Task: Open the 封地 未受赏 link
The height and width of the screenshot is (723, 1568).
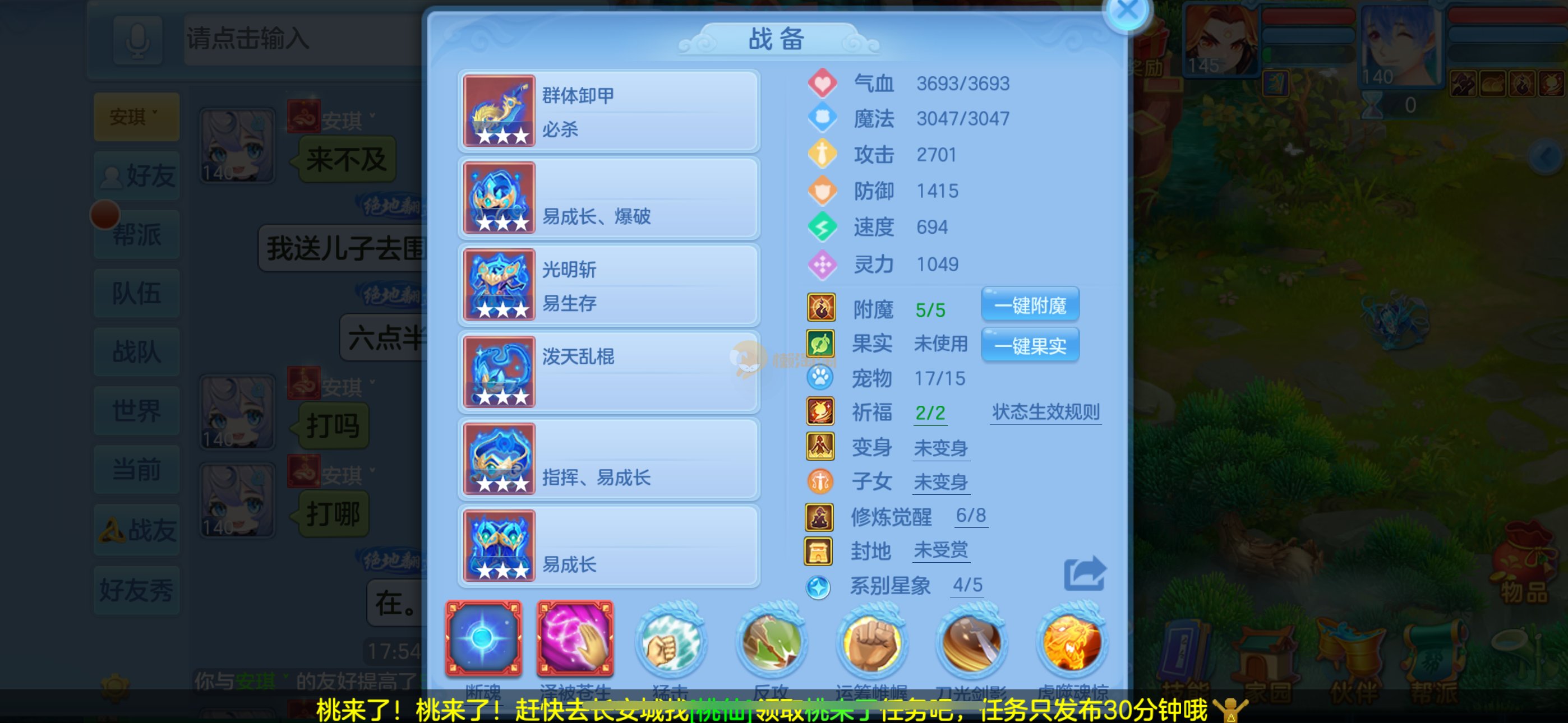Action: coord(940,551)
